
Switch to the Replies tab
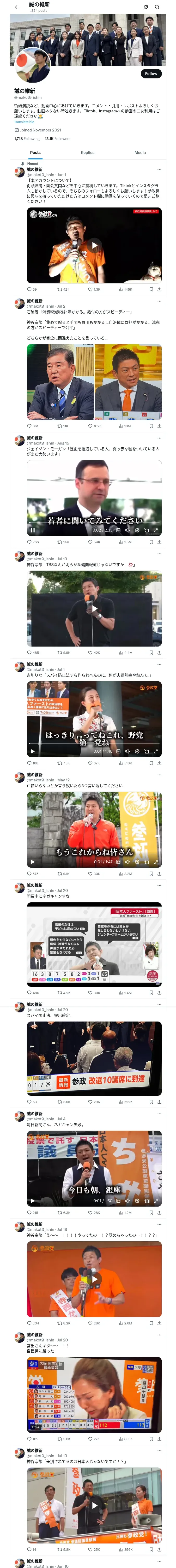click(87, 153)
